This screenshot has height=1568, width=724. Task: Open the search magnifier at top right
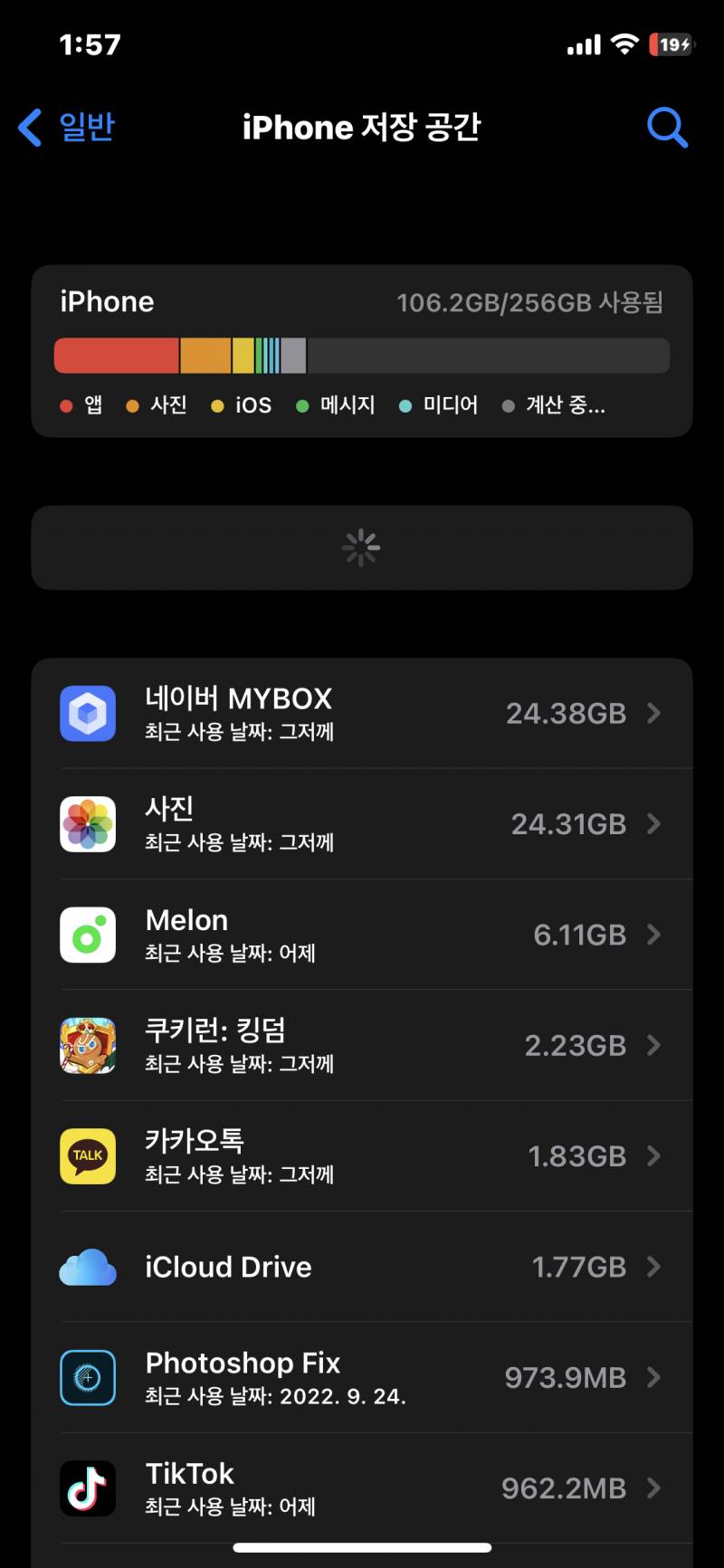[x=667, y=127]
